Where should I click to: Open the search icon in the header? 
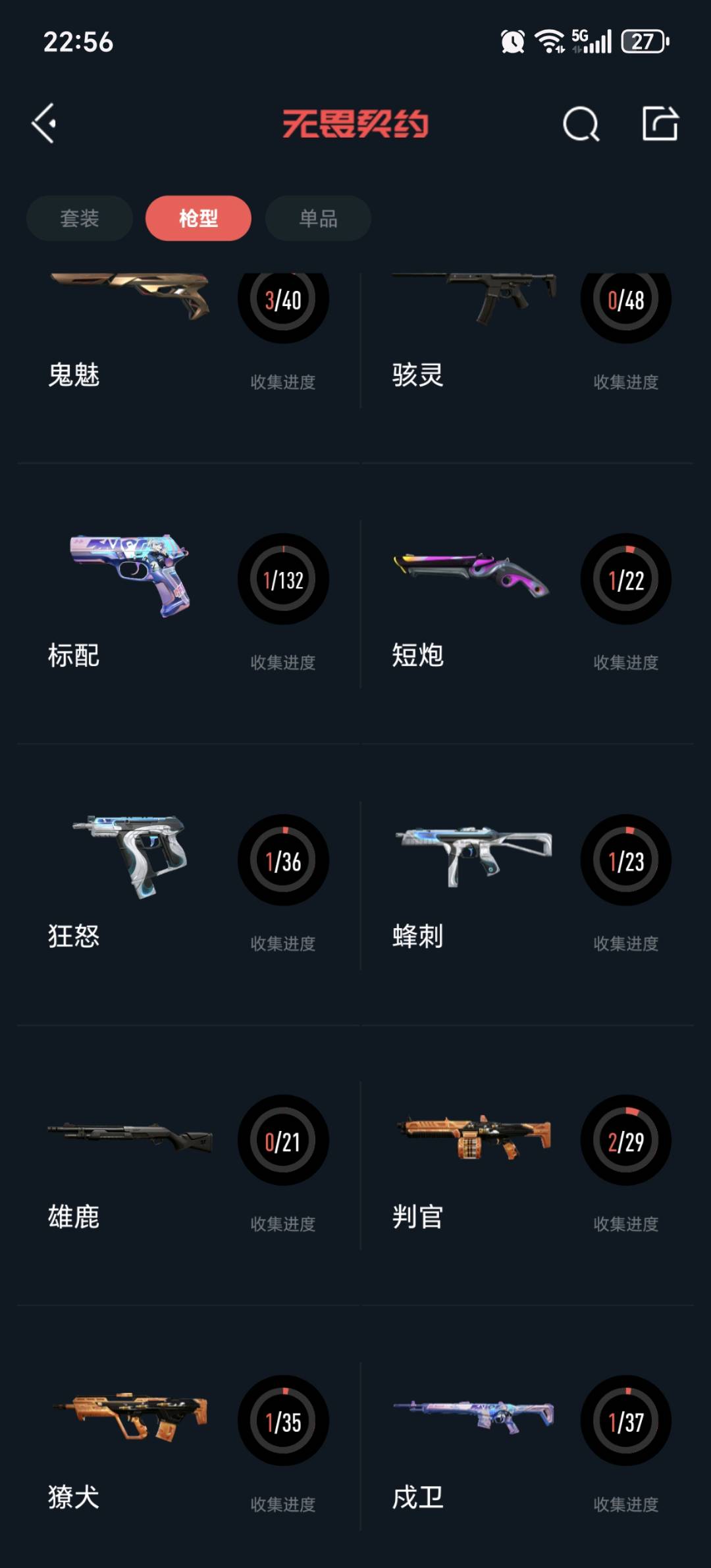(x=581, y=124)
